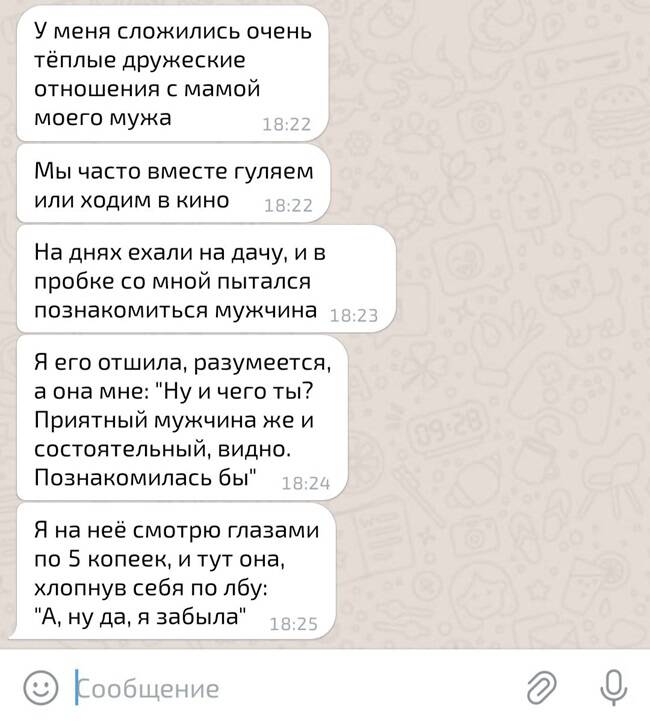Open the emoji picker
The height and width of the screenshot is (721, 650).
click(x=40, y=687)
